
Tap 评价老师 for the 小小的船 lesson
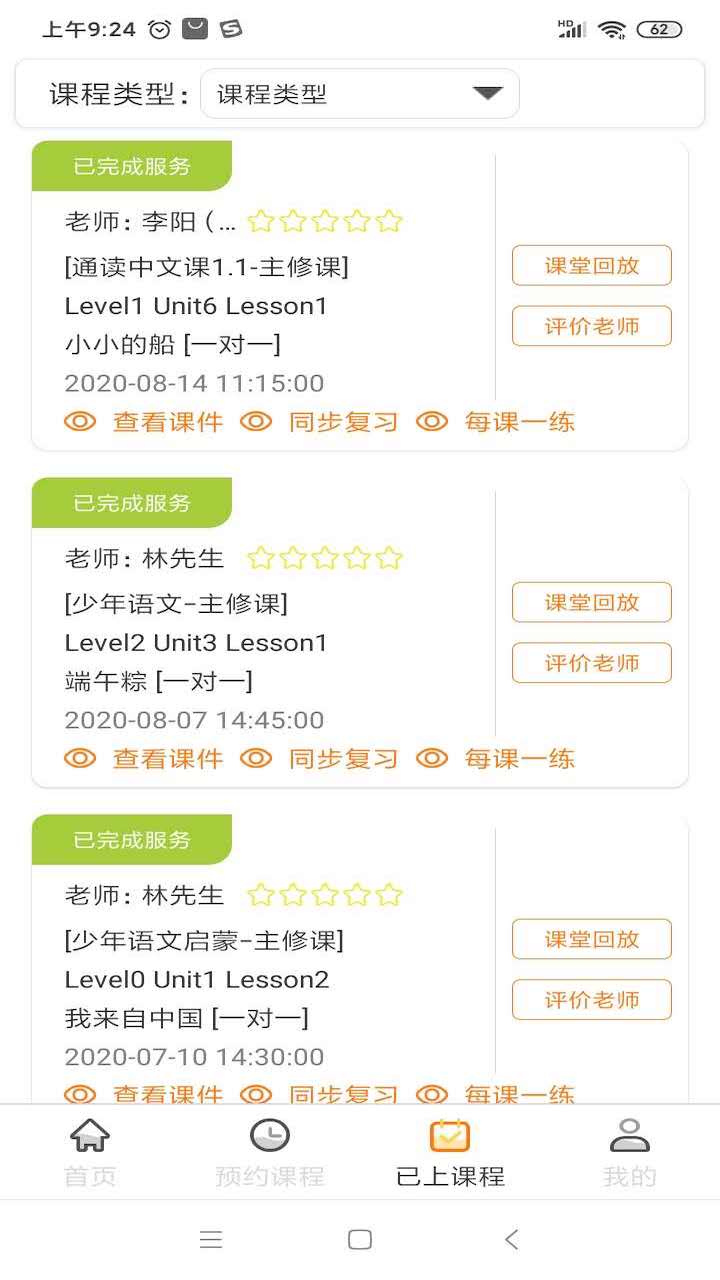click(x=591, y=326)
